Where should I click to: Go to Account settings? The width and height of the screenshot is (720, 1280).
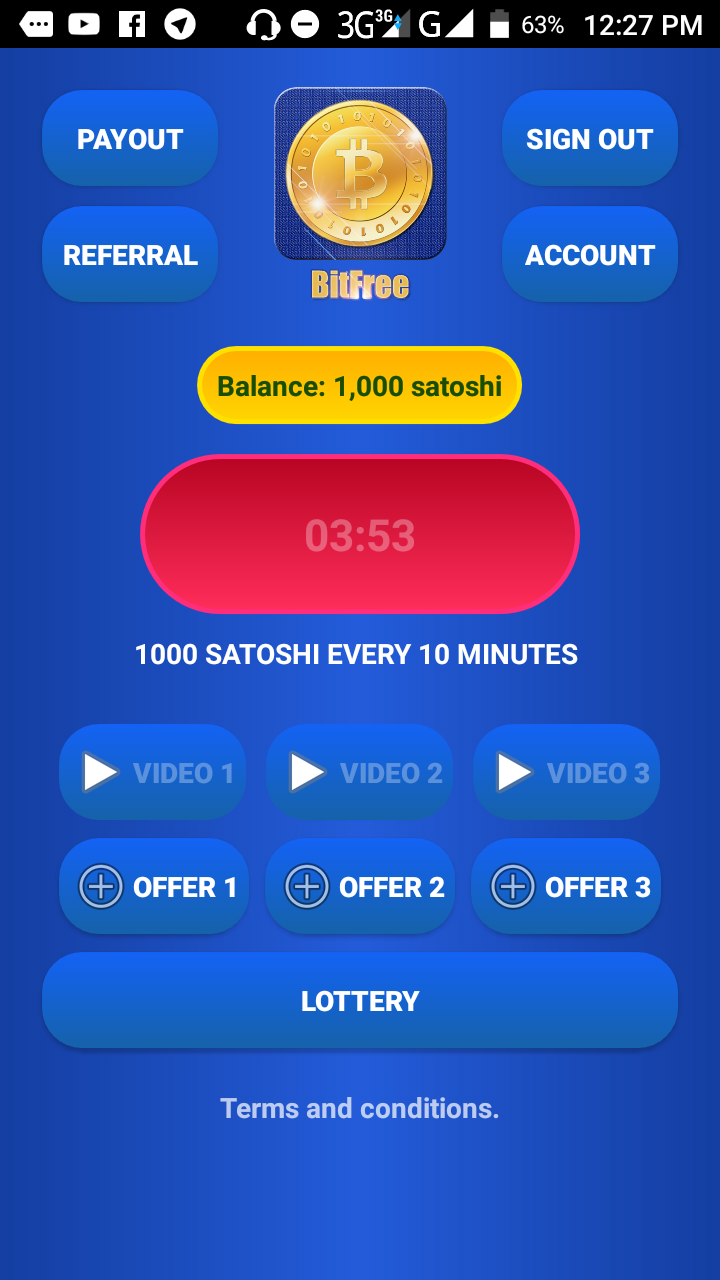click(589, 255)
